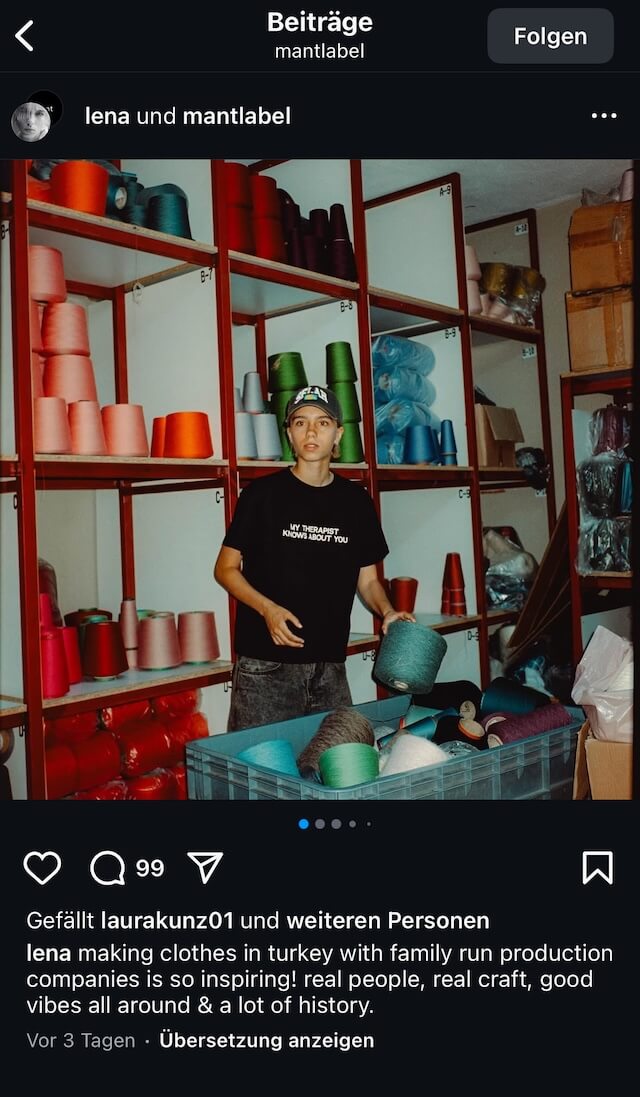640x1097 pixels.
Task: Go back using the top-left arrow
Action: click(24, 36)
